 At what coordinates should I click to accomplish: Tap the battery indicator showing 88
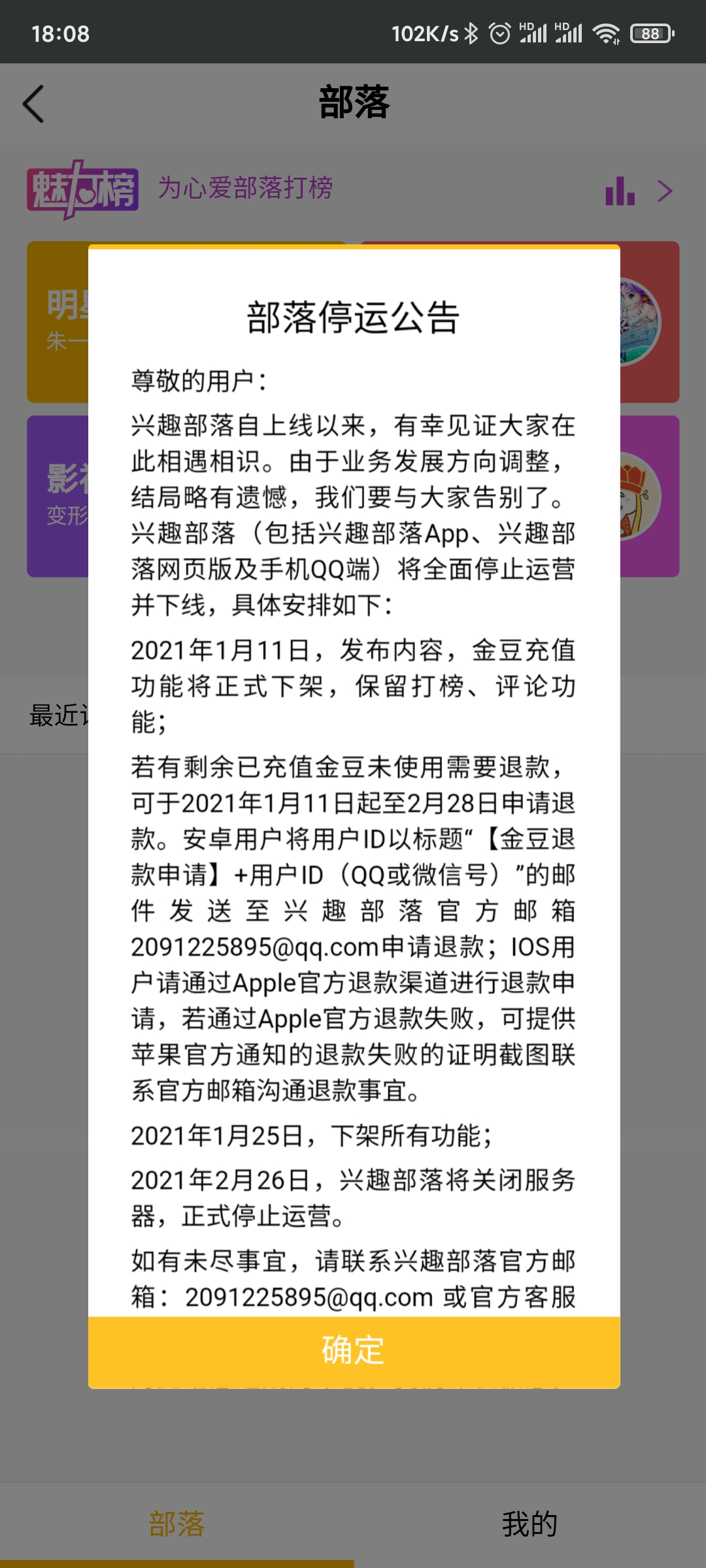point(650,32)
